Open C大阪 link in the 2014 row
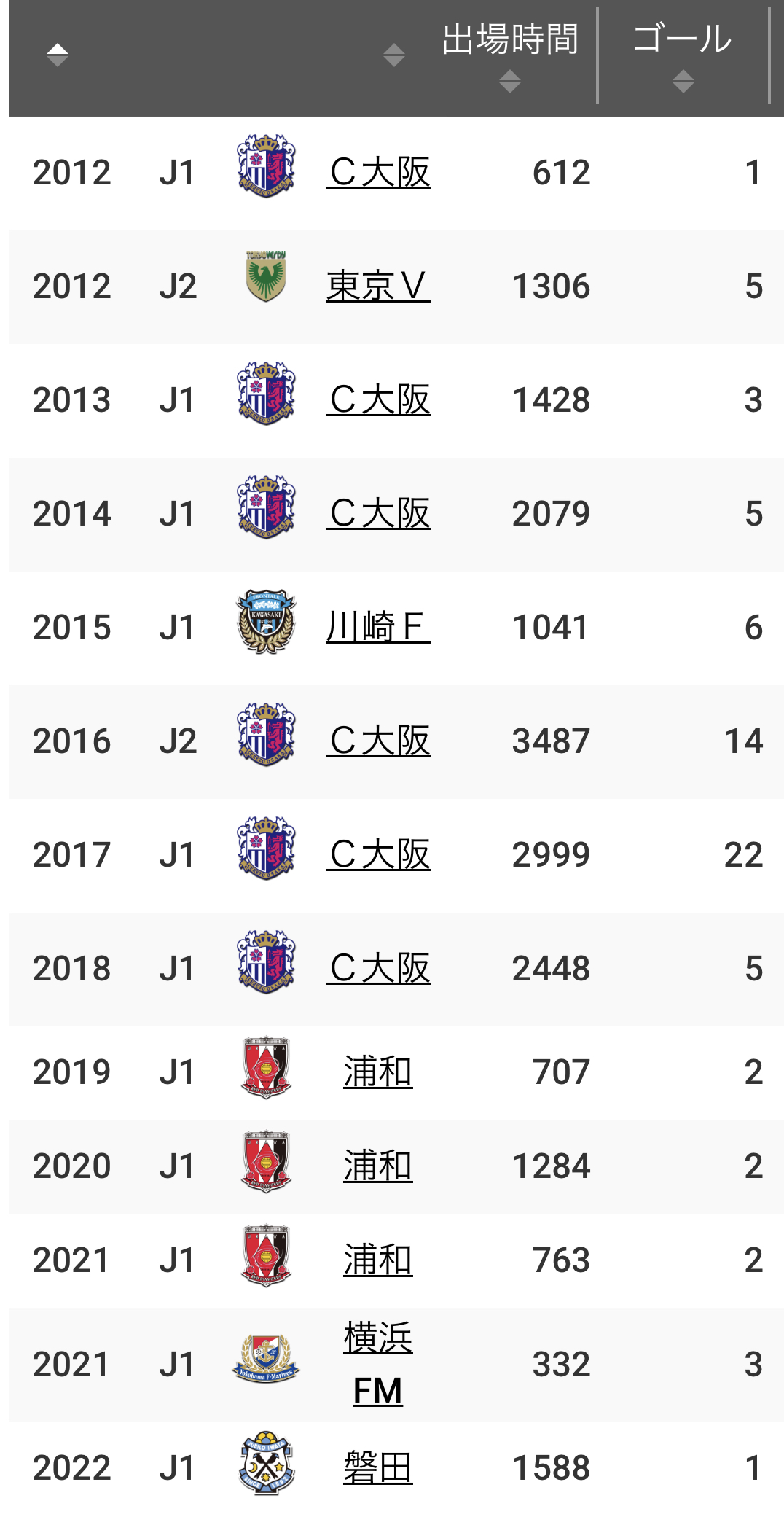 (378, 514)
